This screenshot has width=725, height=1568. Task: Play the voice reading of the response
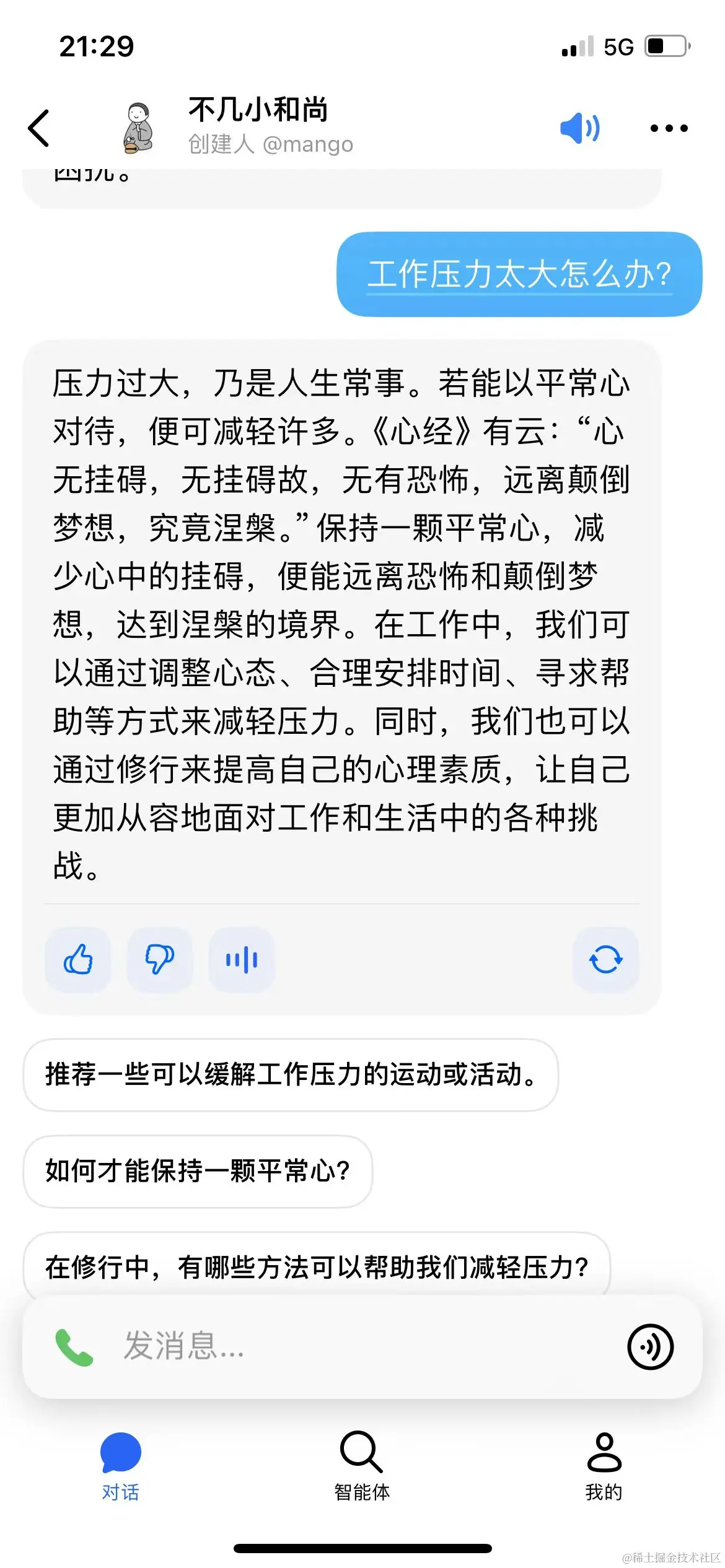tap(241, 959)
